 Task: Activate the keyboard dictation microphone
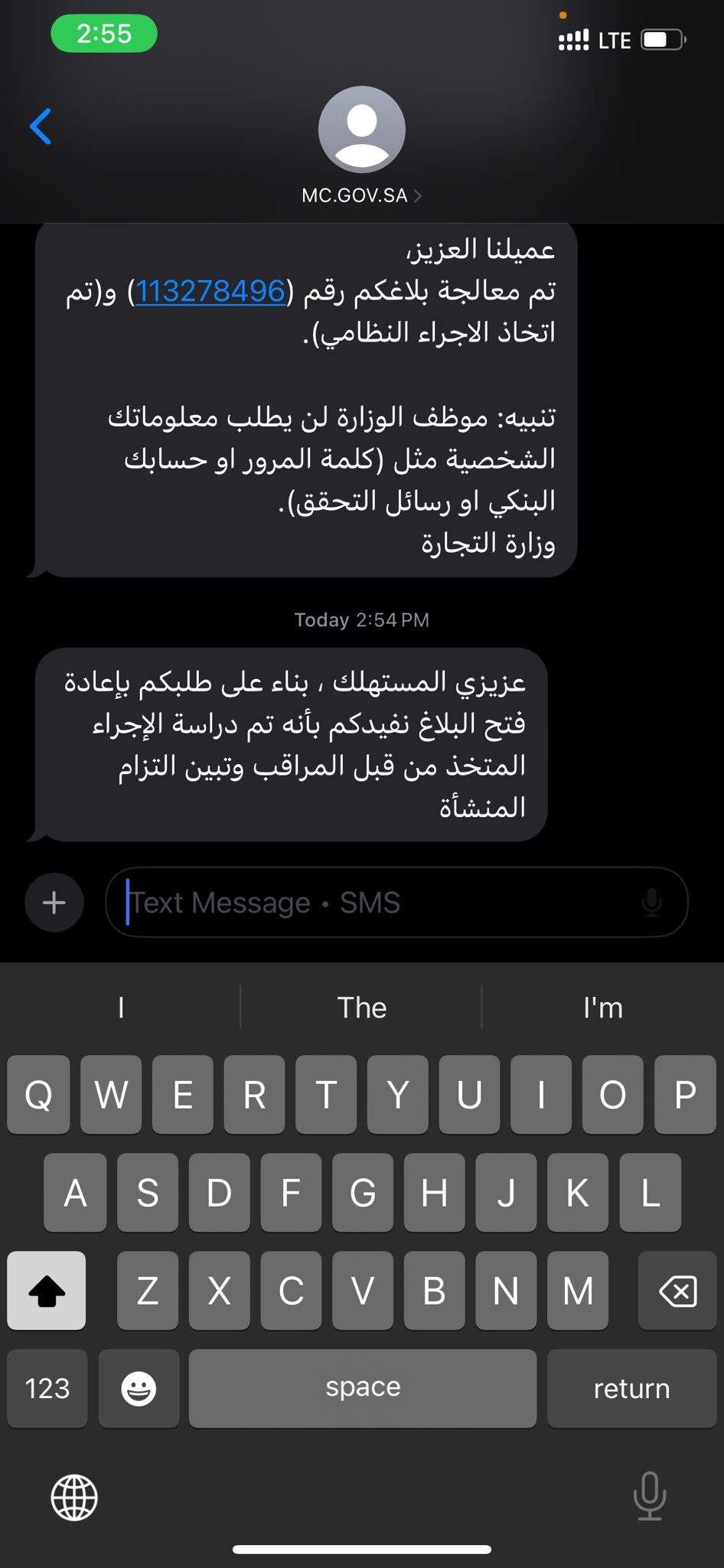[x=650, y=1496]
